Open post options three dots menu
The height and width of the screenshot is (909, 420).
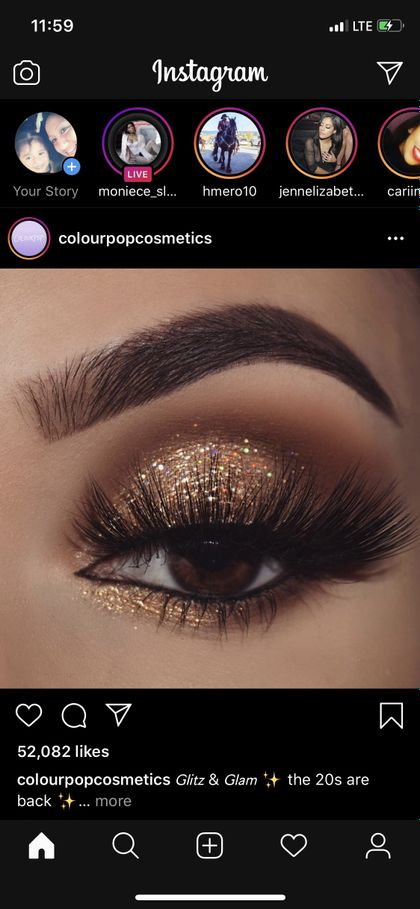395,238
